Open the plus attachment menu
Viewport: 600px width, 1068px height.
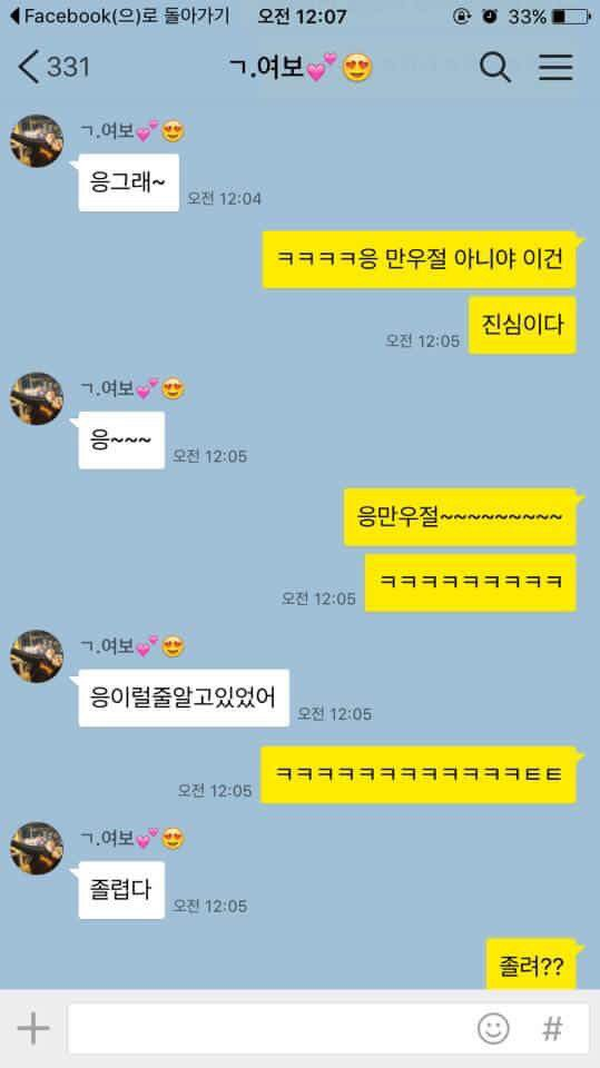click(x=33, y=1028)
